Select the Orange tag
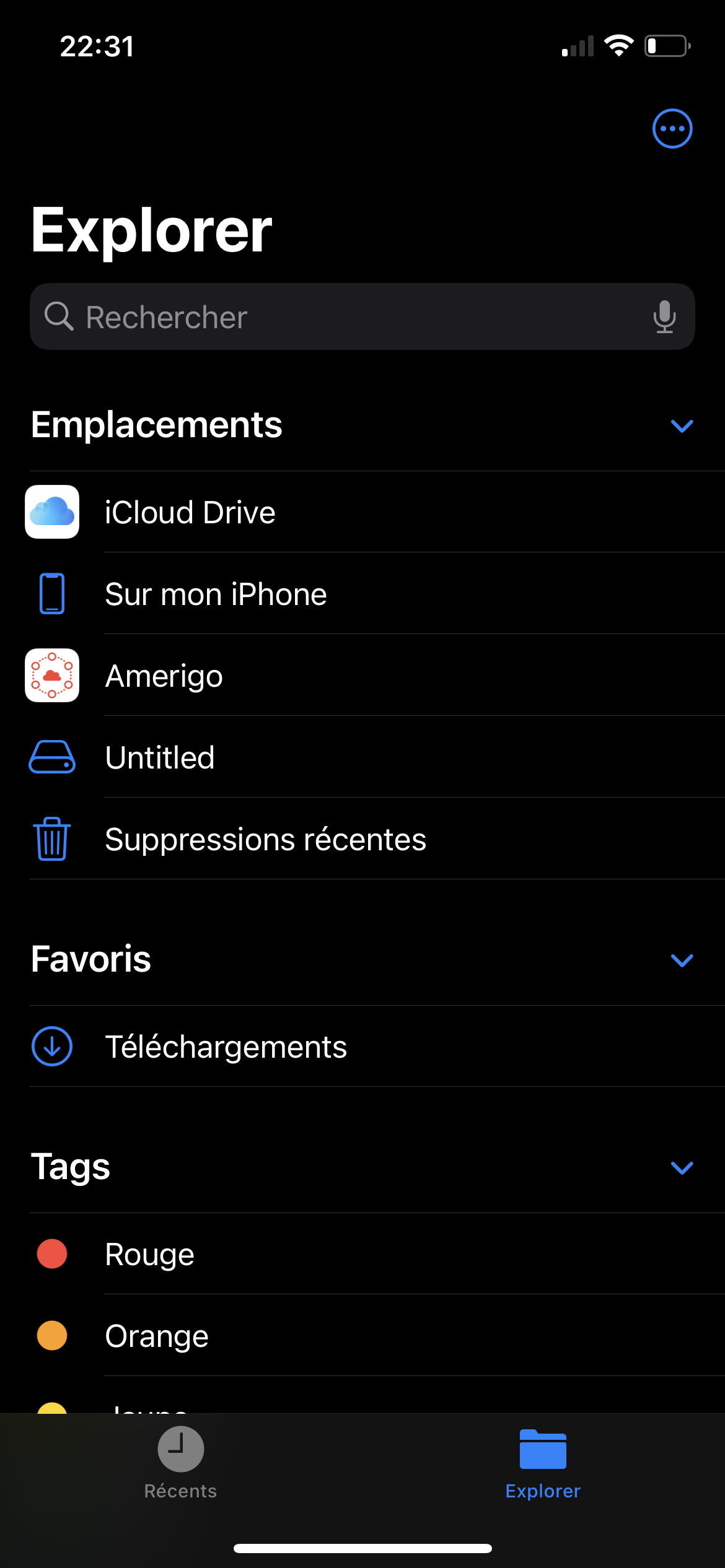 pyautogui.click(x=157, y=1336)
